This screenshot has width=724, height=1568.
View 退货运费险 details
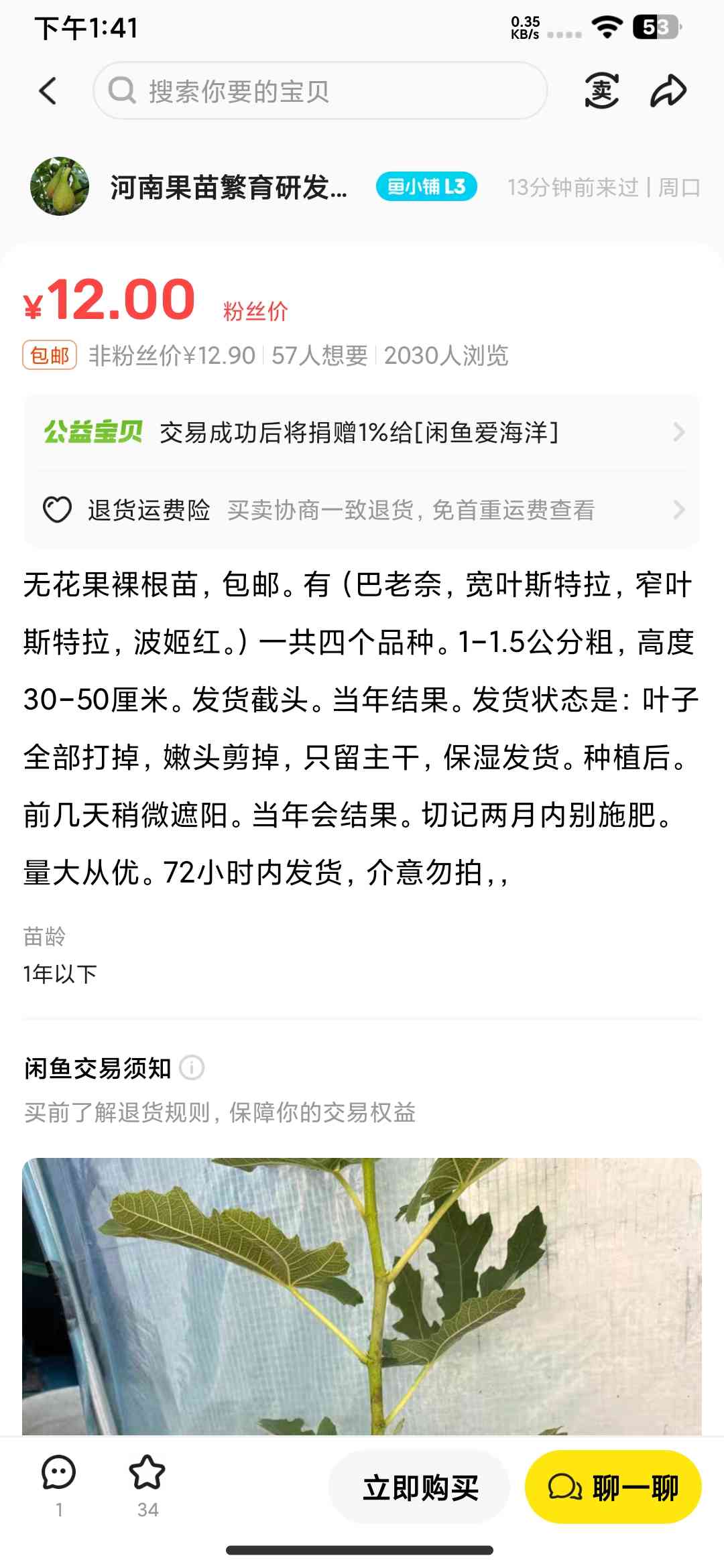pos(362,510)
